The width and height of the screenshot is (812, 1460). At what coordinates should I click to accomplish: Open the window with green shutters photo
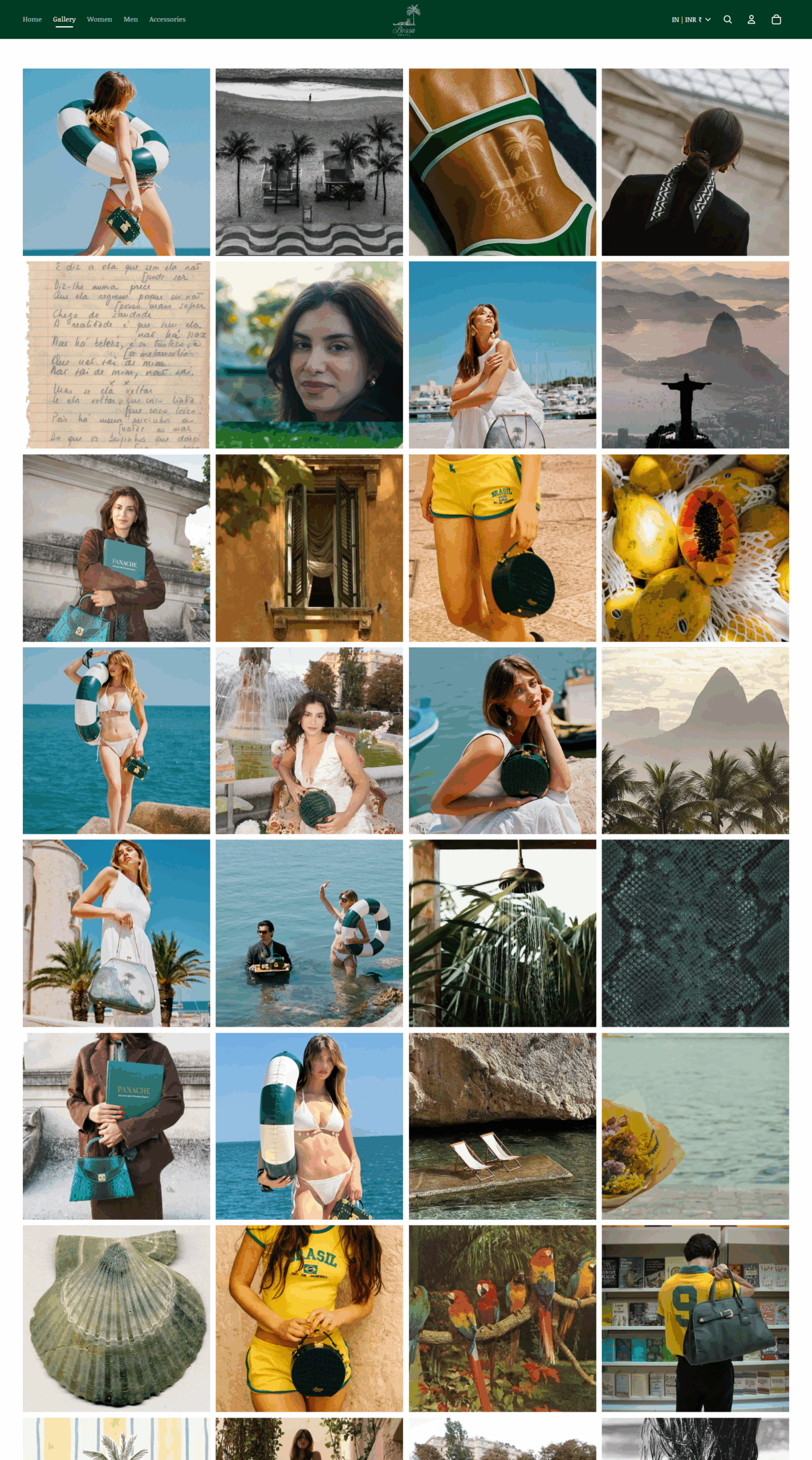coord(309,547)
